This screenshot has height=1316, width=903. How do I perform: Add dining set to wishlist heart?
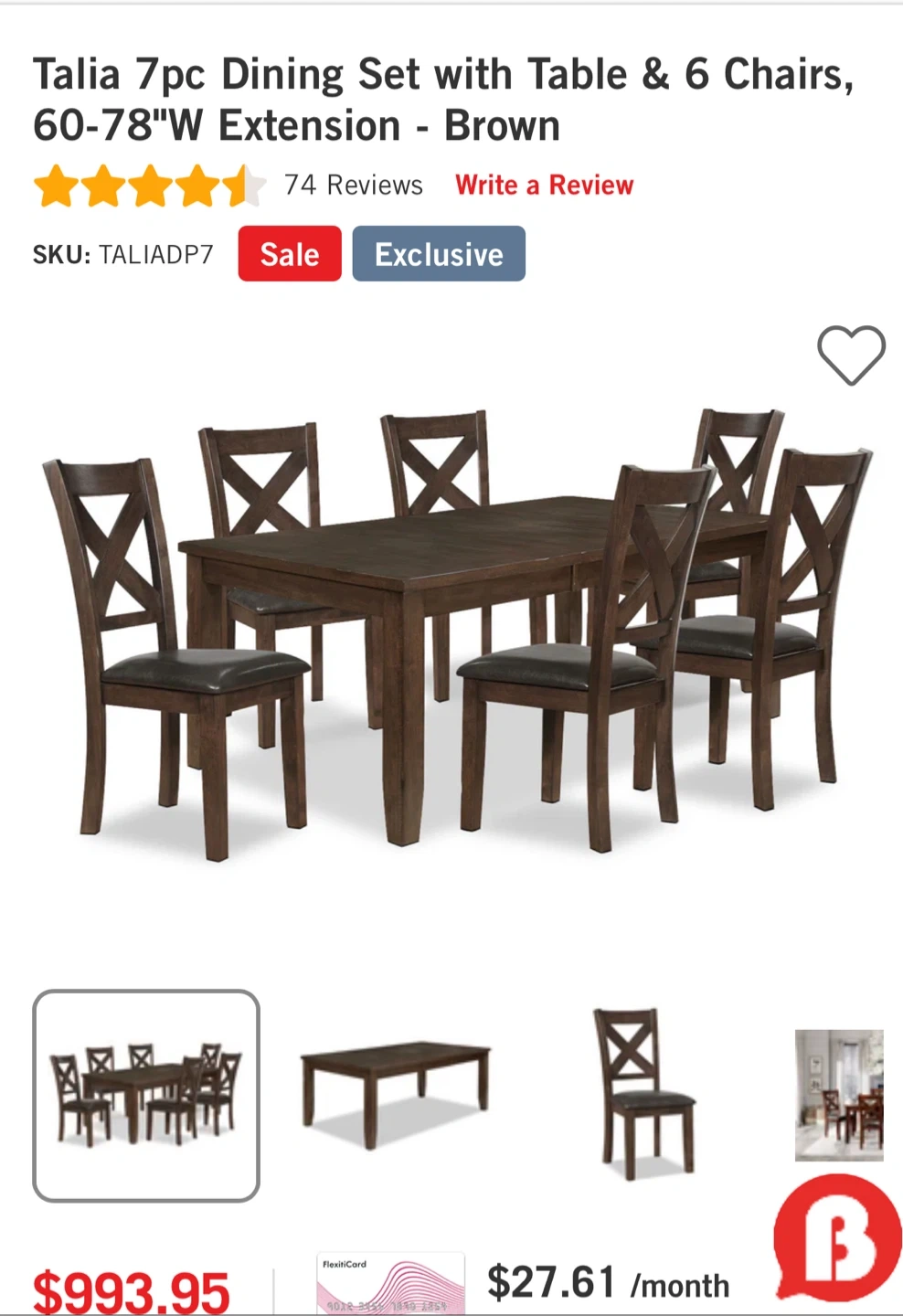(x=851, y=355)
